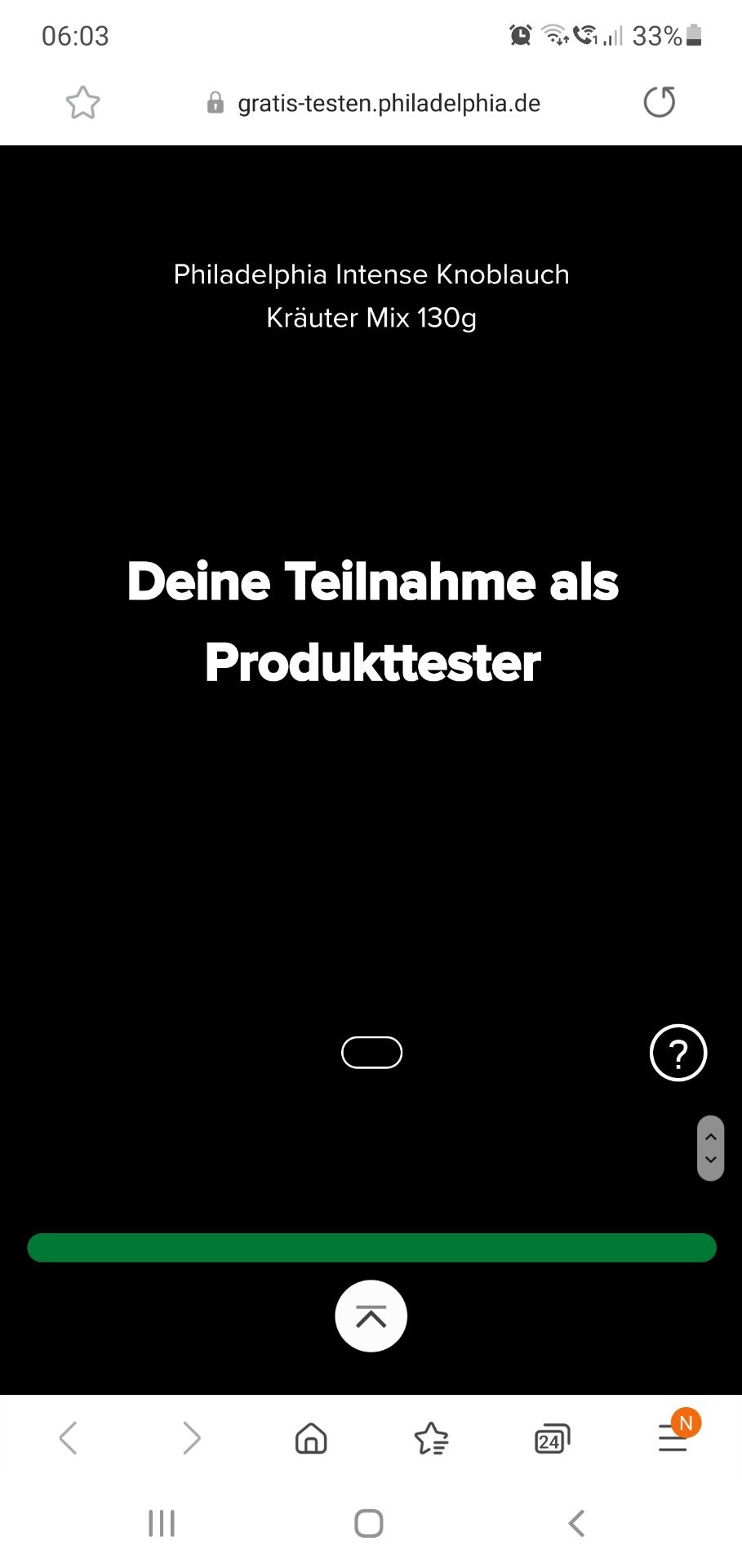Go back to the previous page in browser
742x1568 pixels.
[x=69, y=1438]
